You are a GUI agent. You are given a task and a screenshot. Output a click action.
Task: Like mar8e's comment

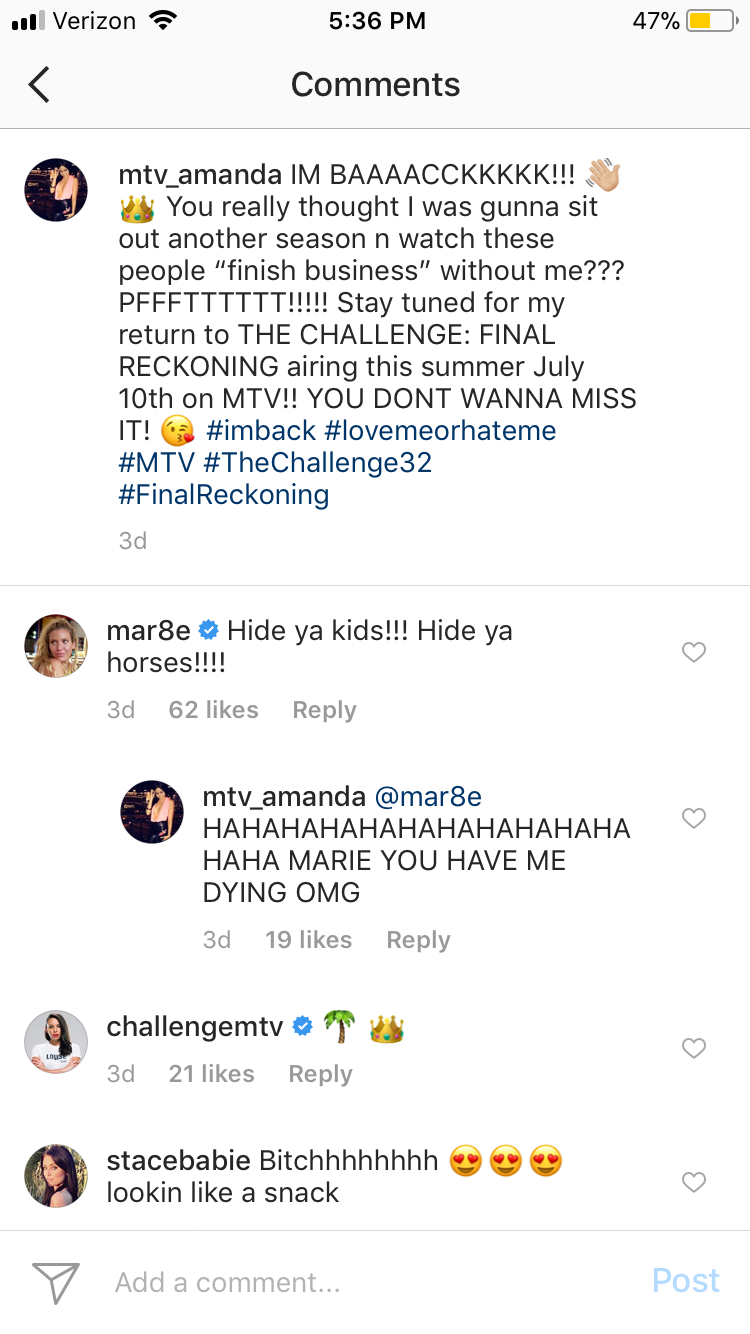[693, 653]
